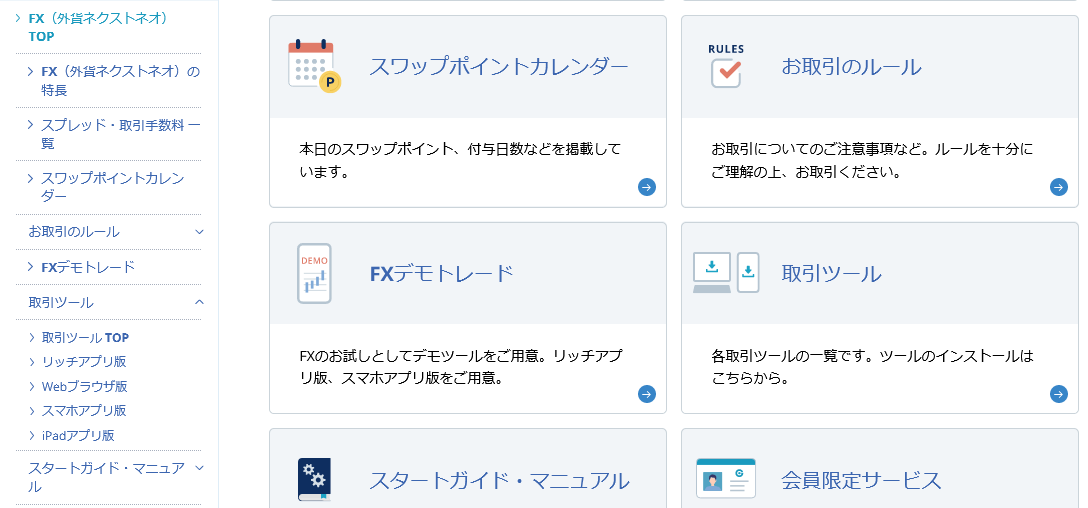
Task: Open 取引ツールTOP sidebar link
Action: [85, 337]
